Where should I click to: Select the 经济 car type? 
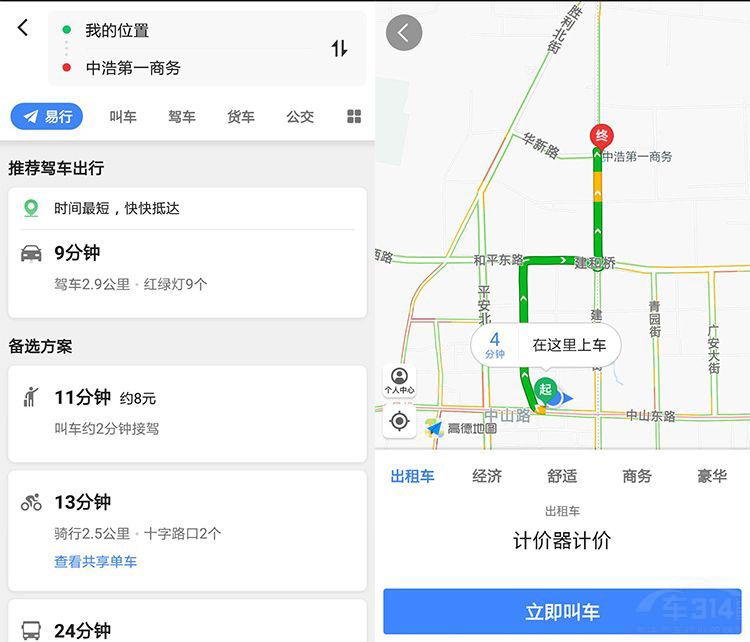click(x=487, y=476)
